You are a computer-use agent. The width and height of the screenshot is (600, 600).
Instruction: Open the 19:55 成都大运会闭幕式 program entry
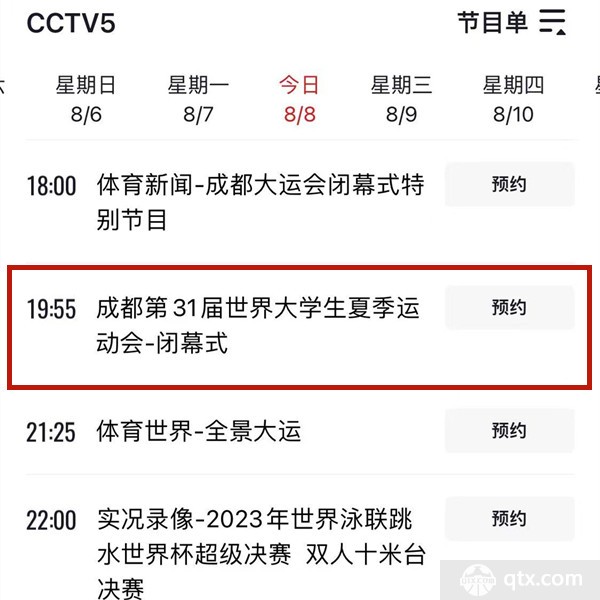click(x=258, y=326)
